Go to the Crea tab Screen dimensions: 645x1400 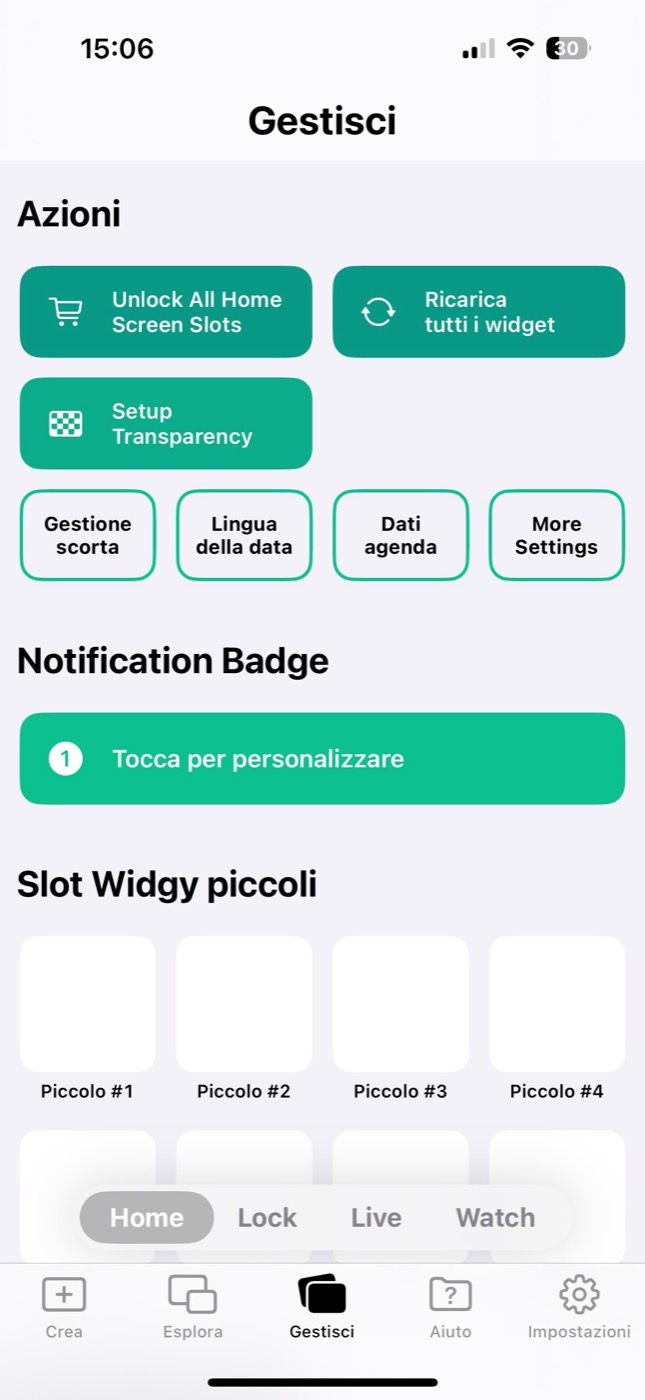coord(64,1308)
